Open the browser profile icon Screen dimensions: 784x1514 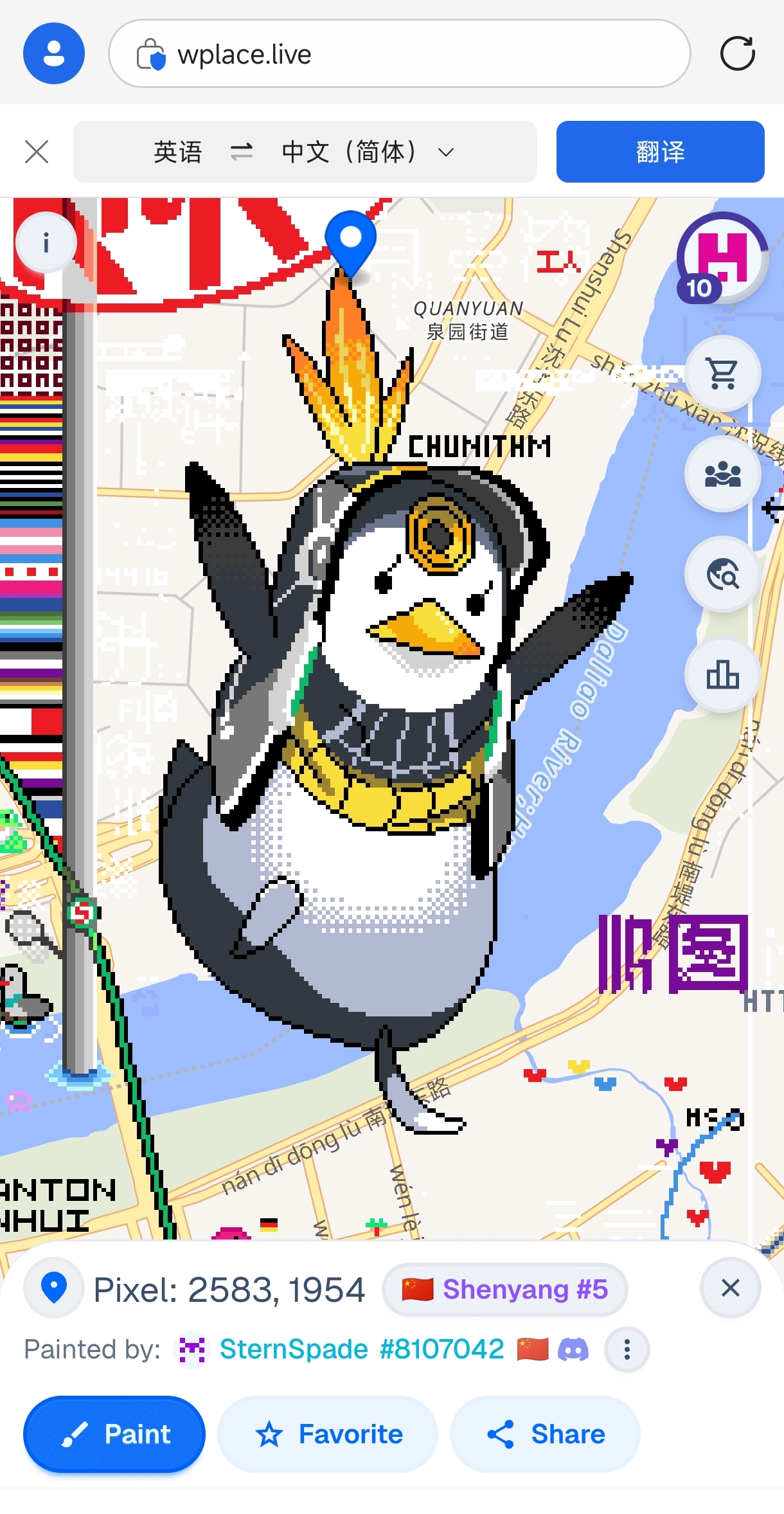point(54,53)
